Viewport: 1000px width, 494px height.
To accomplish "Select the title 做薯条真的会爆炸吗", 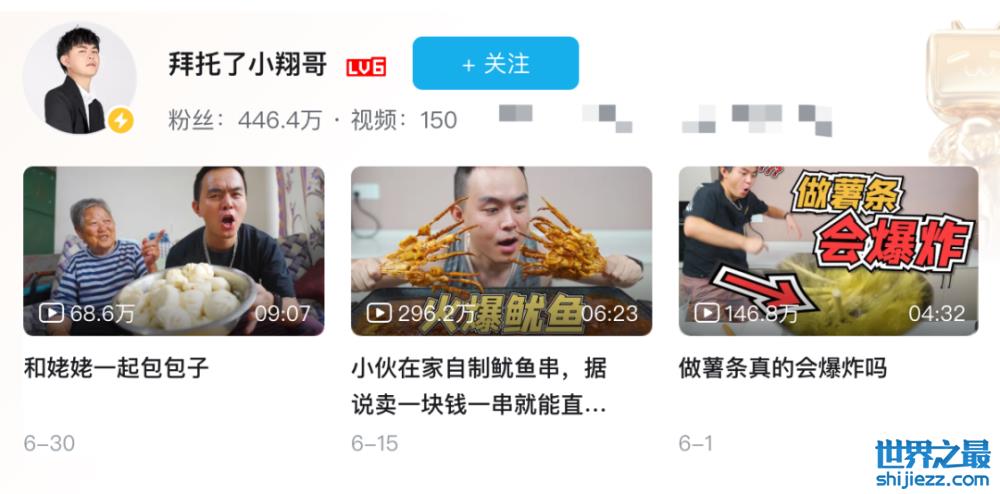I will (x=783, y=368).
